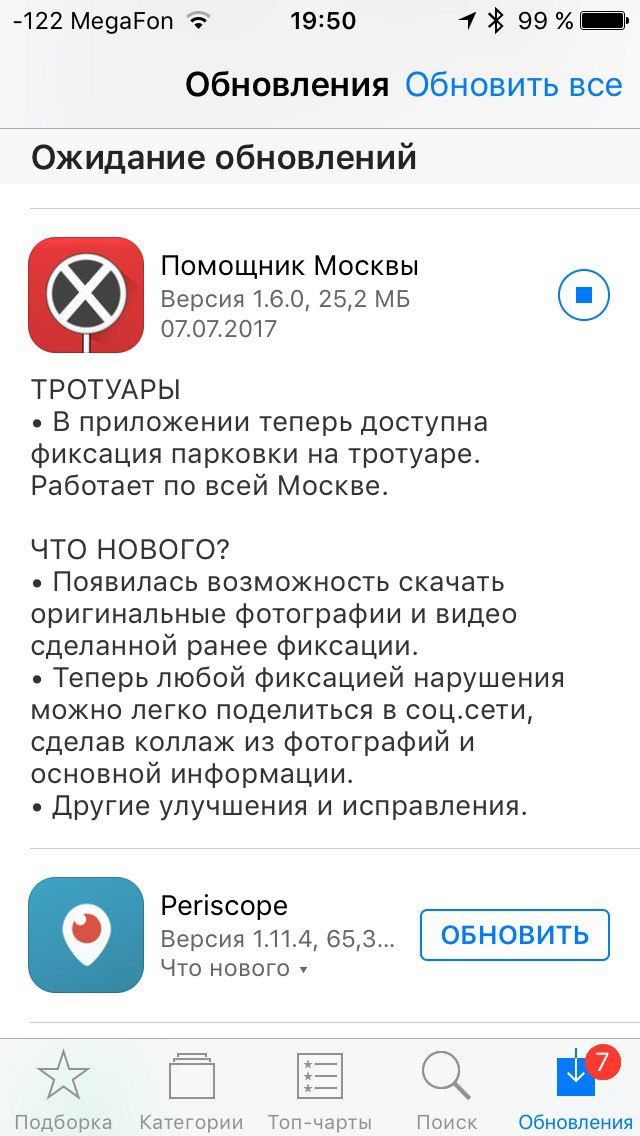Switch to the Подборка tab
640x1136 pixels.
tap(63, 1090)
